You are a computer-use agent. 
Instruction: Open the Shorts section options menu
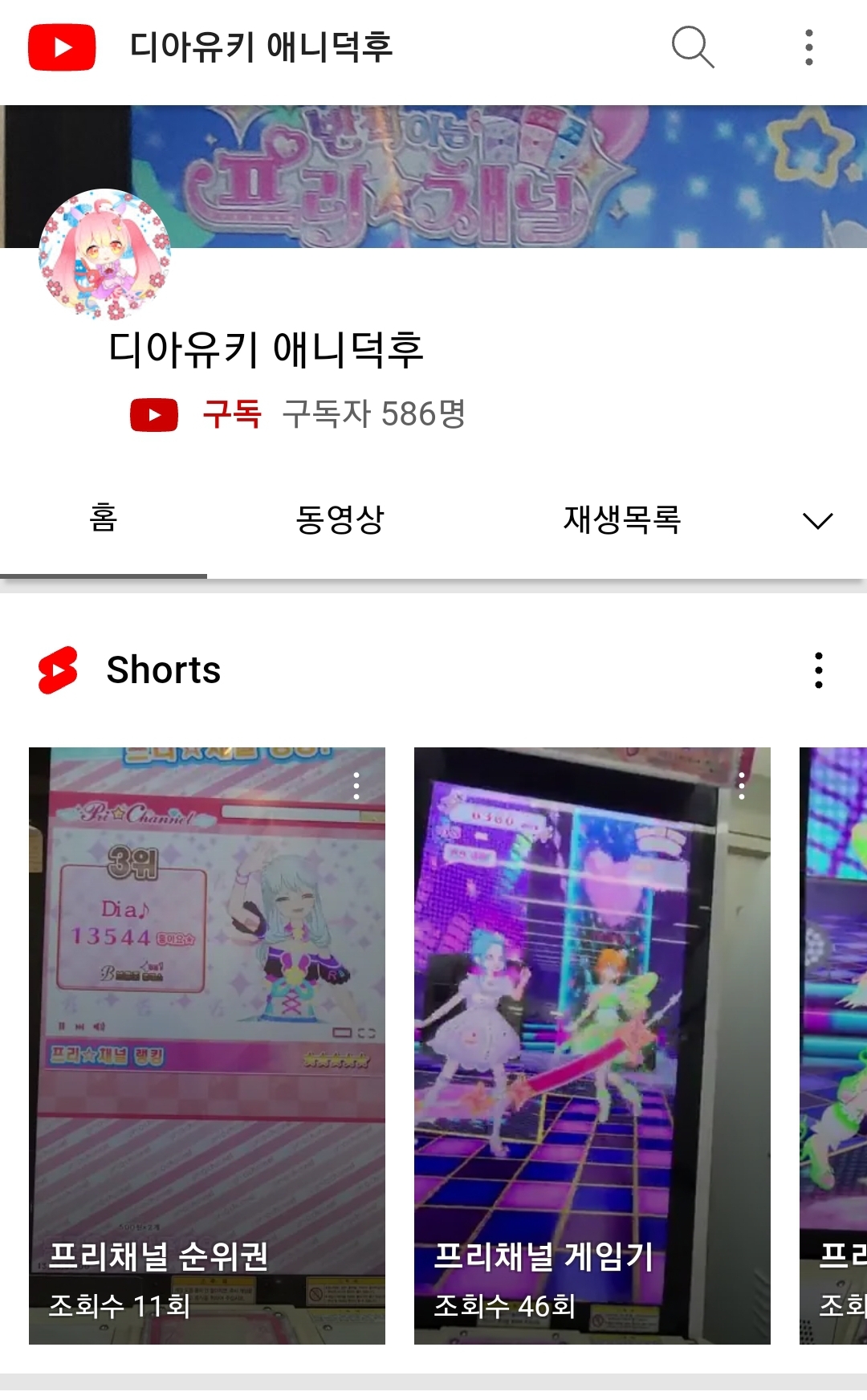pyautogui.click(x=818, y=670)
